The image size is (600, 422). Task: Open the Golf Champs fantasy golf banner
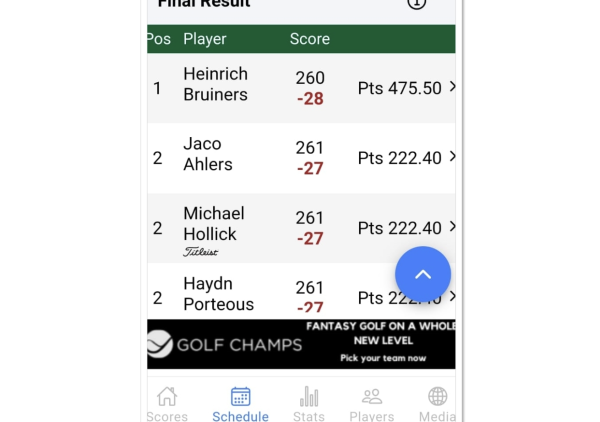point(301,344)
